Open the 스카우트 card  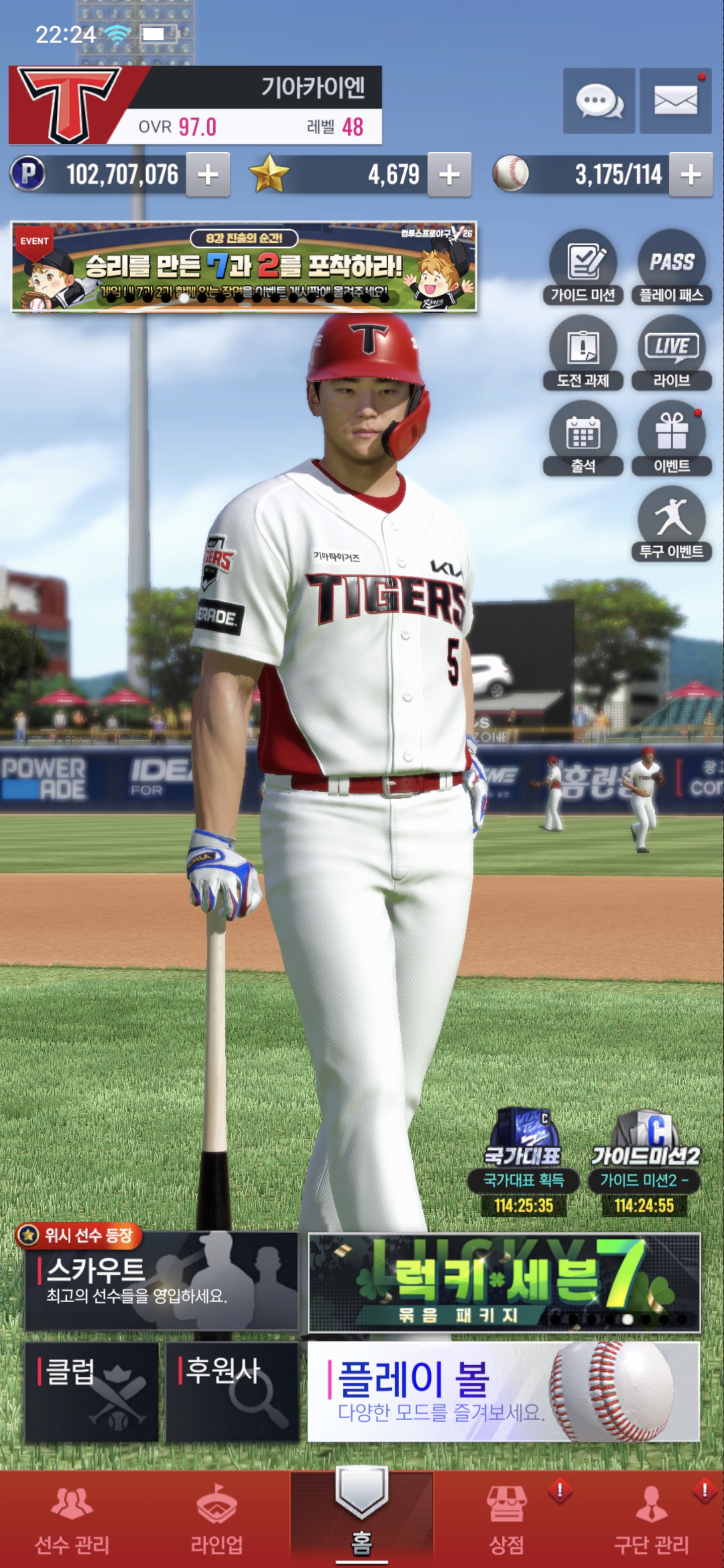point(161,1282)
